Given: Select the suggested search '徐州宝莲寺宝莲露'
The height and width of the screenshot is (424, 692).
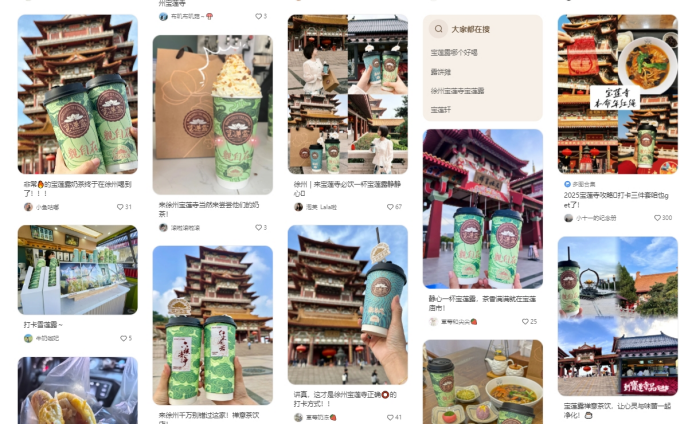Looking at the screenshot, I should [x=457, y=90].
